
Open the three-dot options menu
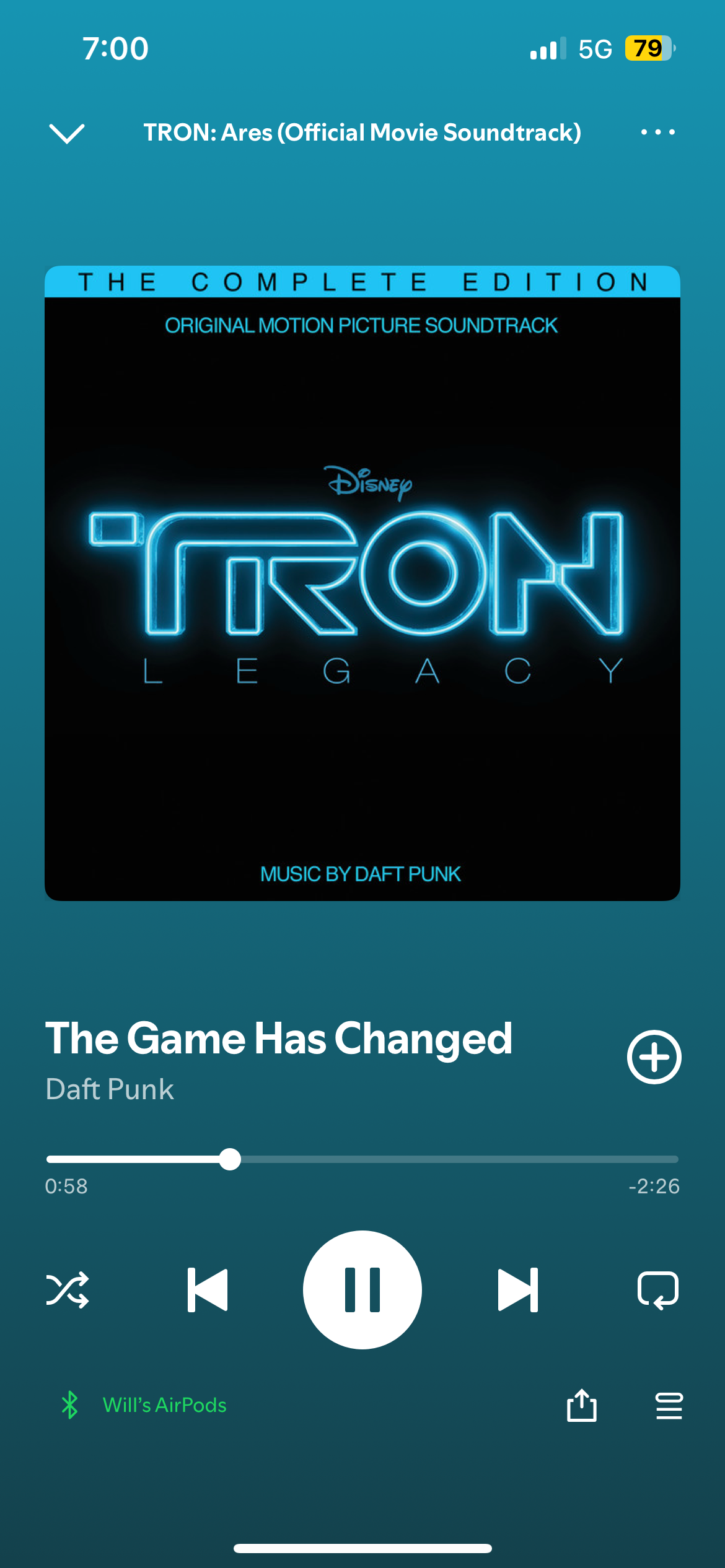click(x=657, y=133)
